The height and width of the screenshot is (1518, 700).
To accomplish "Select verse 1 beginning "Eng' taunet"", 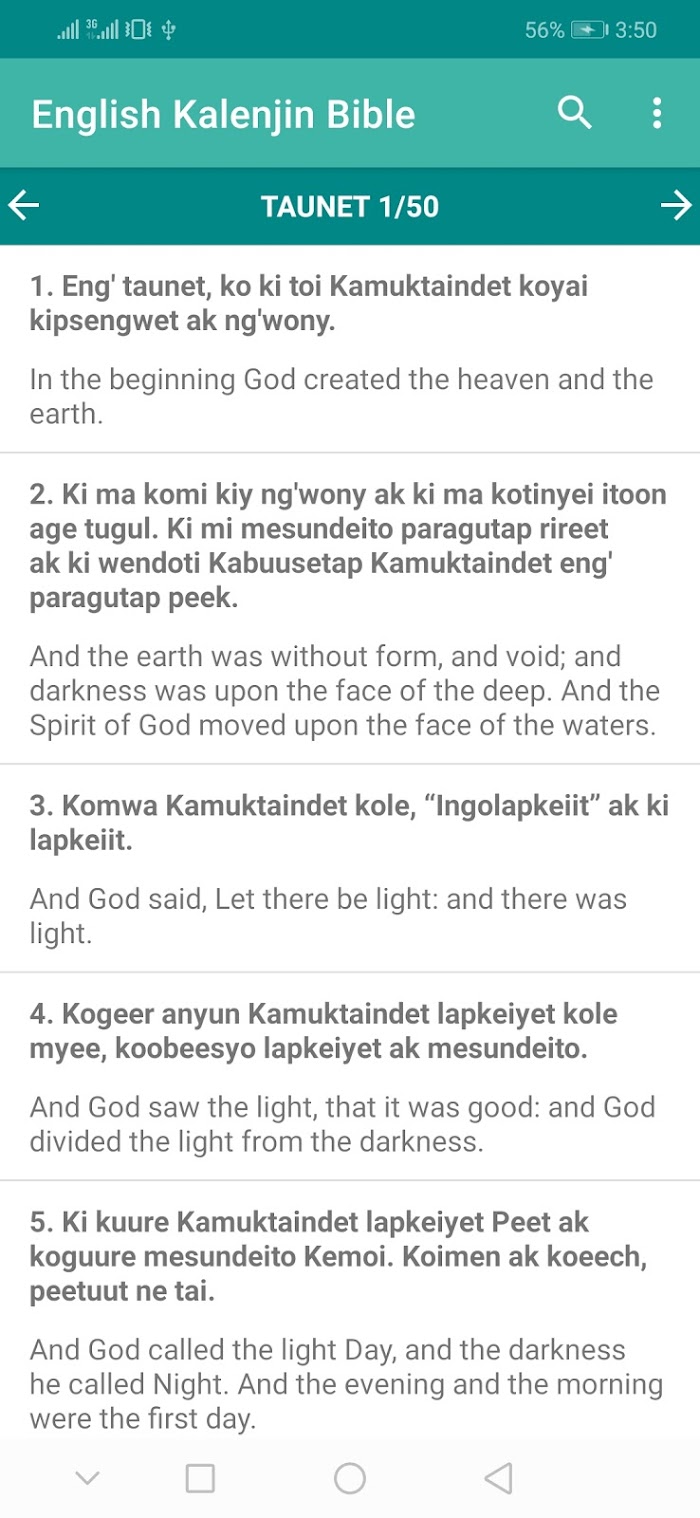I will click(x=350, y=349).
